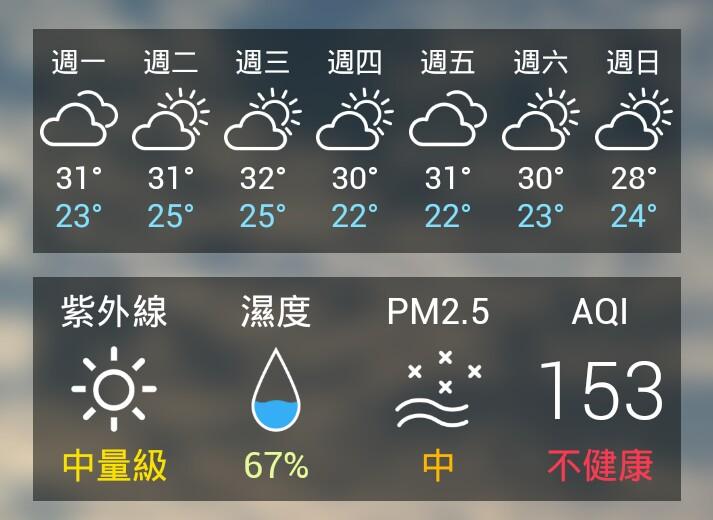Open the PM2.5 air quality tile
Image resolution: width=713 pixels, height=520 pixels.
pyautogui.click(x=438, y=388)
